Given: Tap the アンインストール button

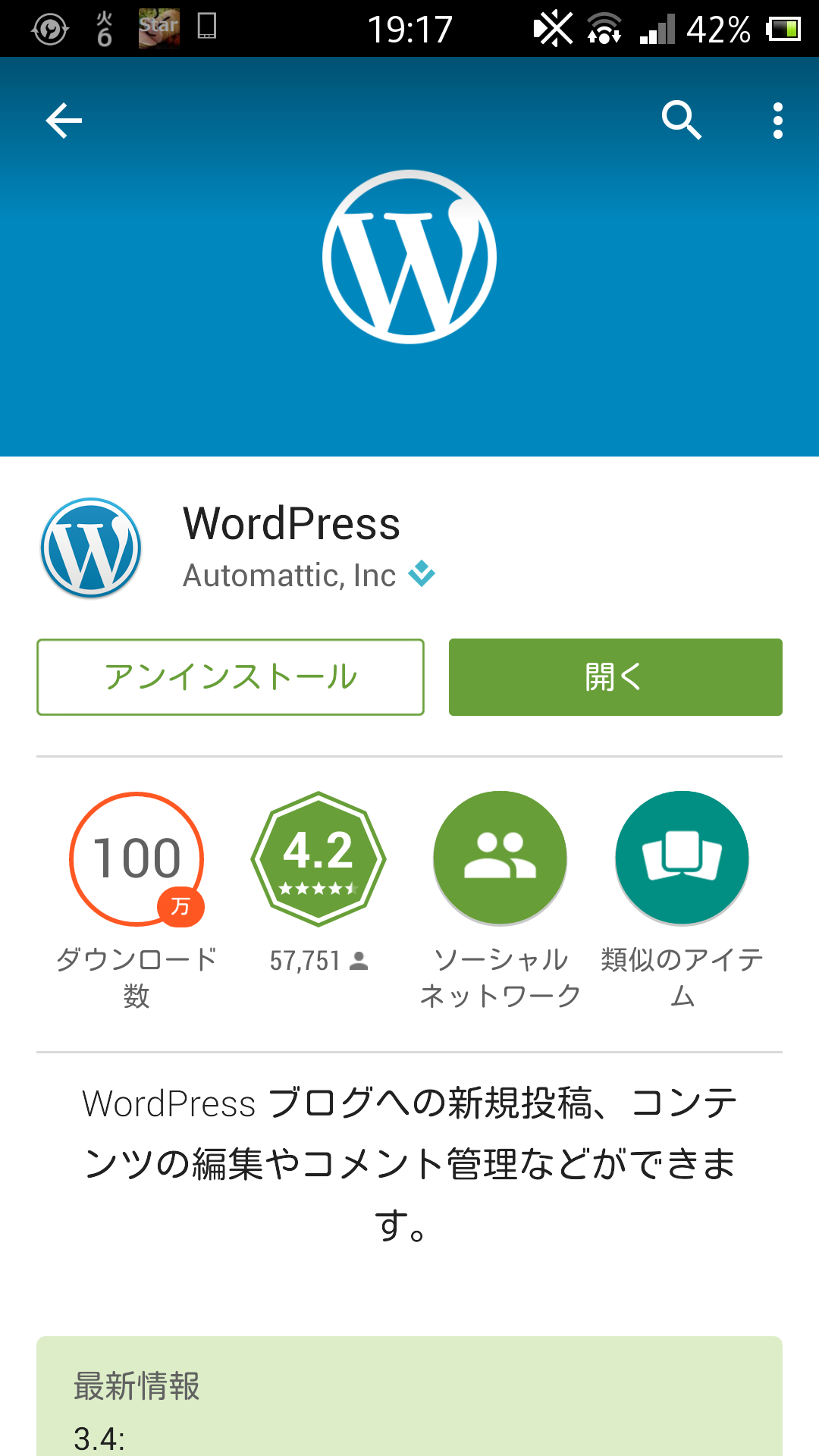Looking at the screenshot, I should [231, 677].
